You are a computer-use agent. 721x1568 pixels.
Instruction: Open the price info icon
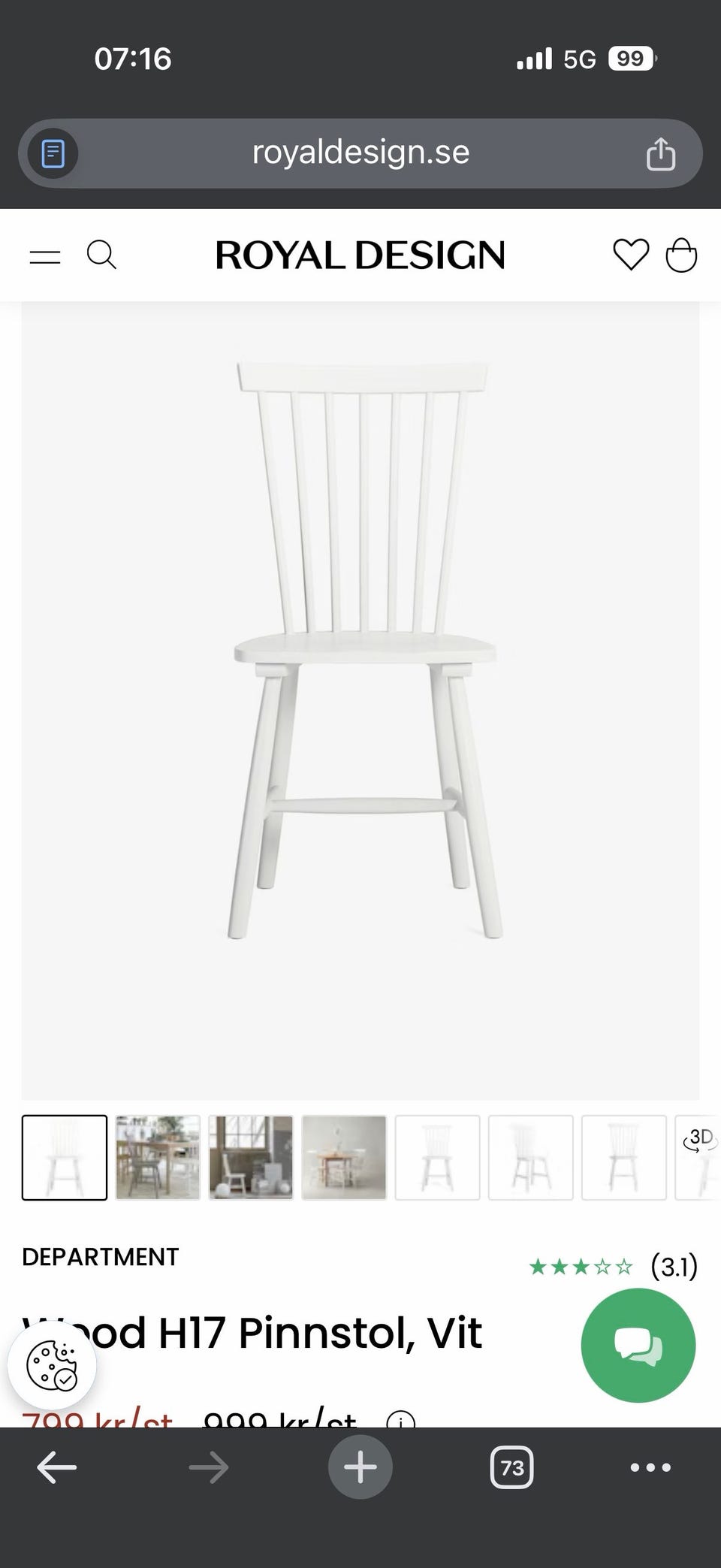point(400,1421)
